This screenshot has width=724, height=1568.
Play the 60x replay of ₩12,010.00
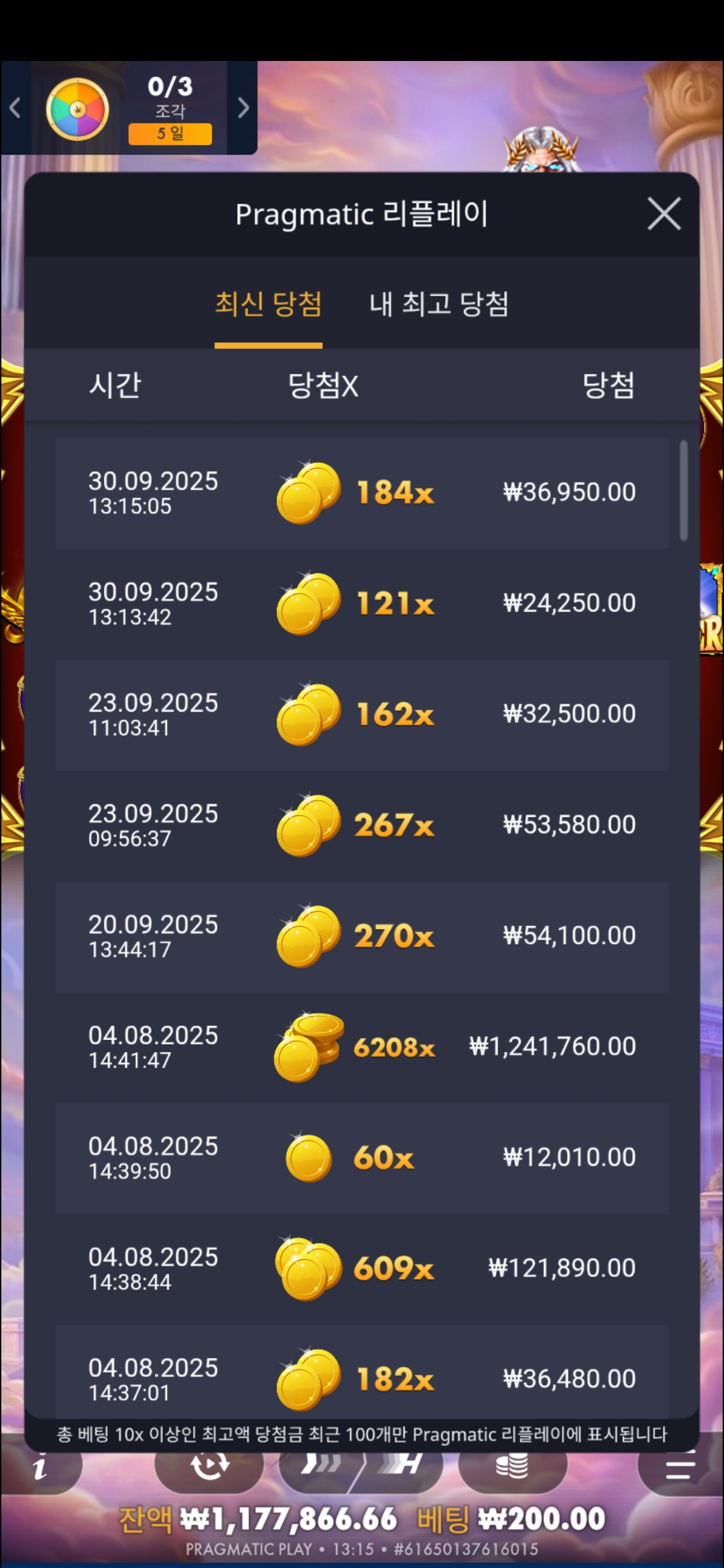click(x=362, y=1158)
